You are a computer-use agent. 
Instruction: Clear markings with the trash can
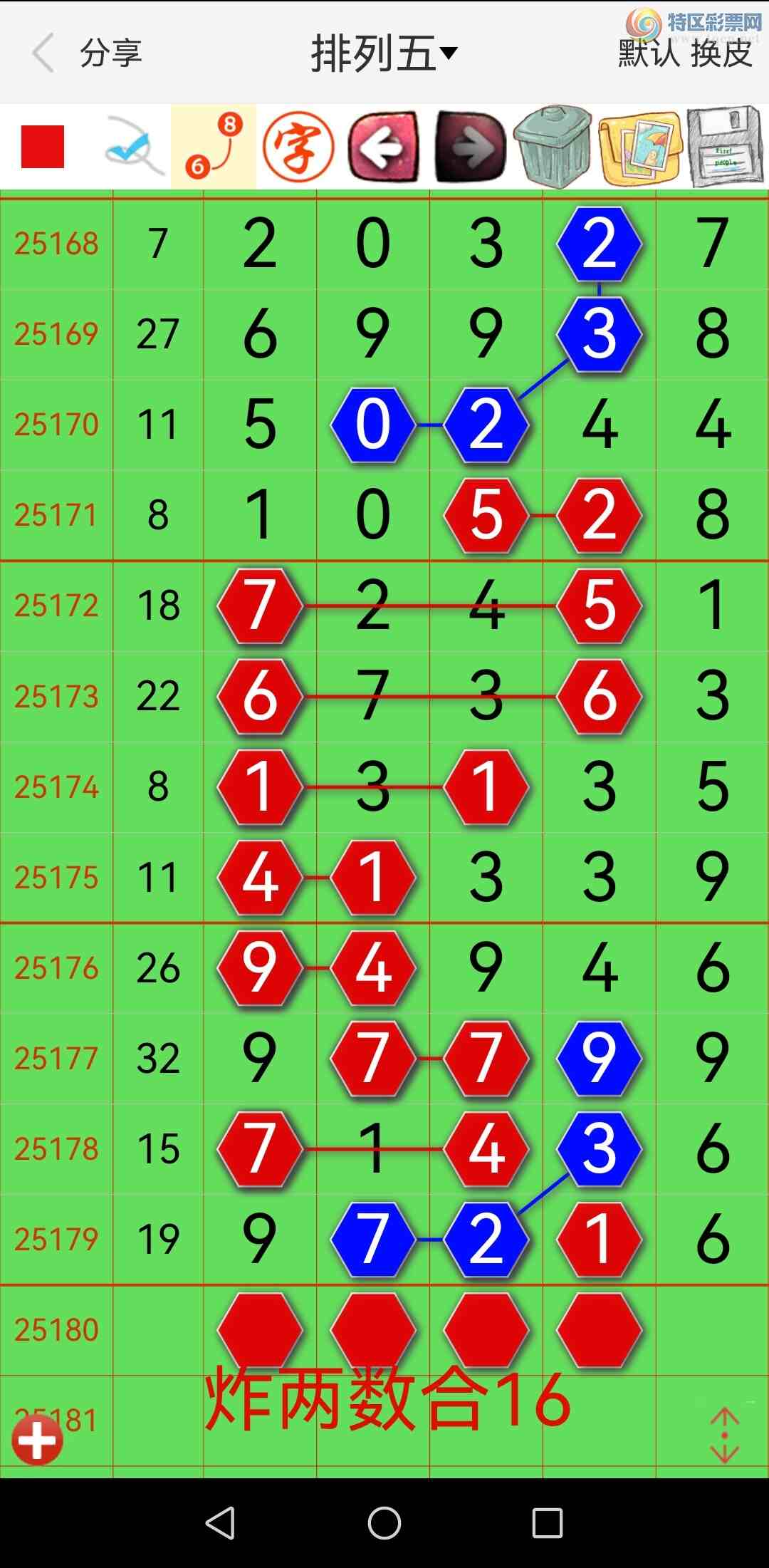(x=553, y=147)
